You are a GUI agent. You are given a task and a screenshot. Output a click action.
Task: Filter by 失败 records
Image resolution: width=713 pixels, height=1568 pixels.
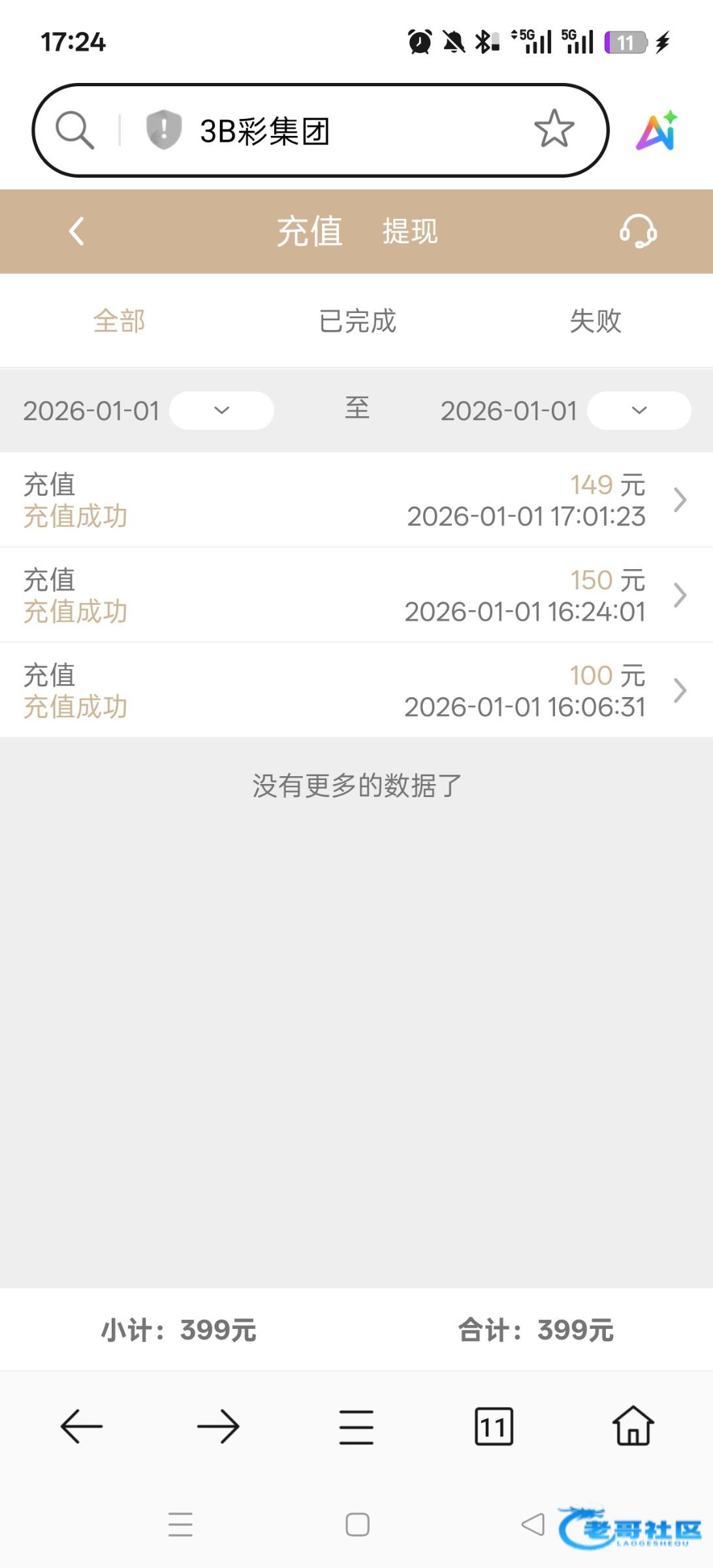595,321
